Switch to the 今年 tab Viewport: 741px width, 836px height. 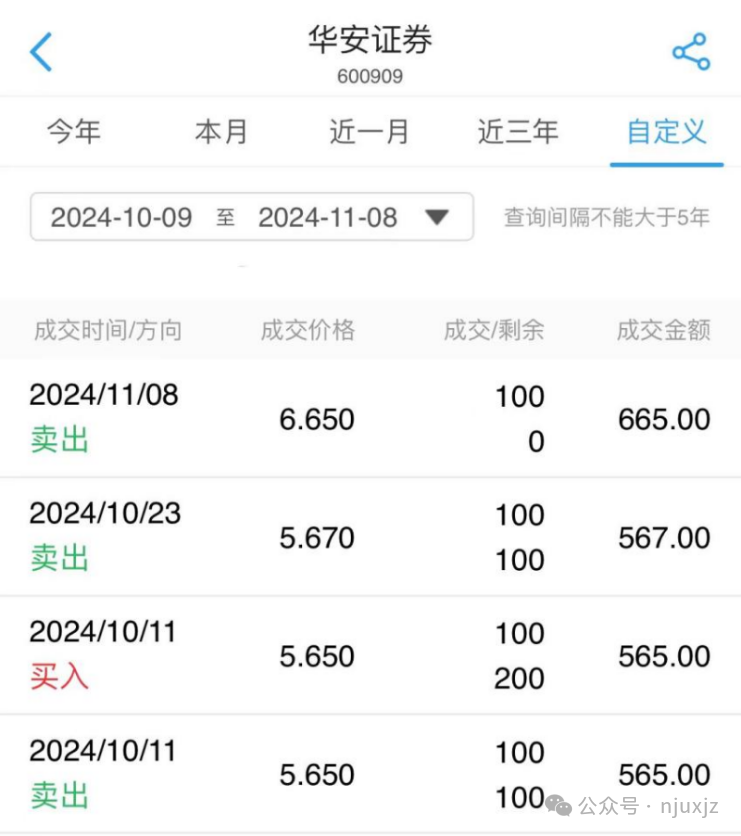[x=74, y=131]
